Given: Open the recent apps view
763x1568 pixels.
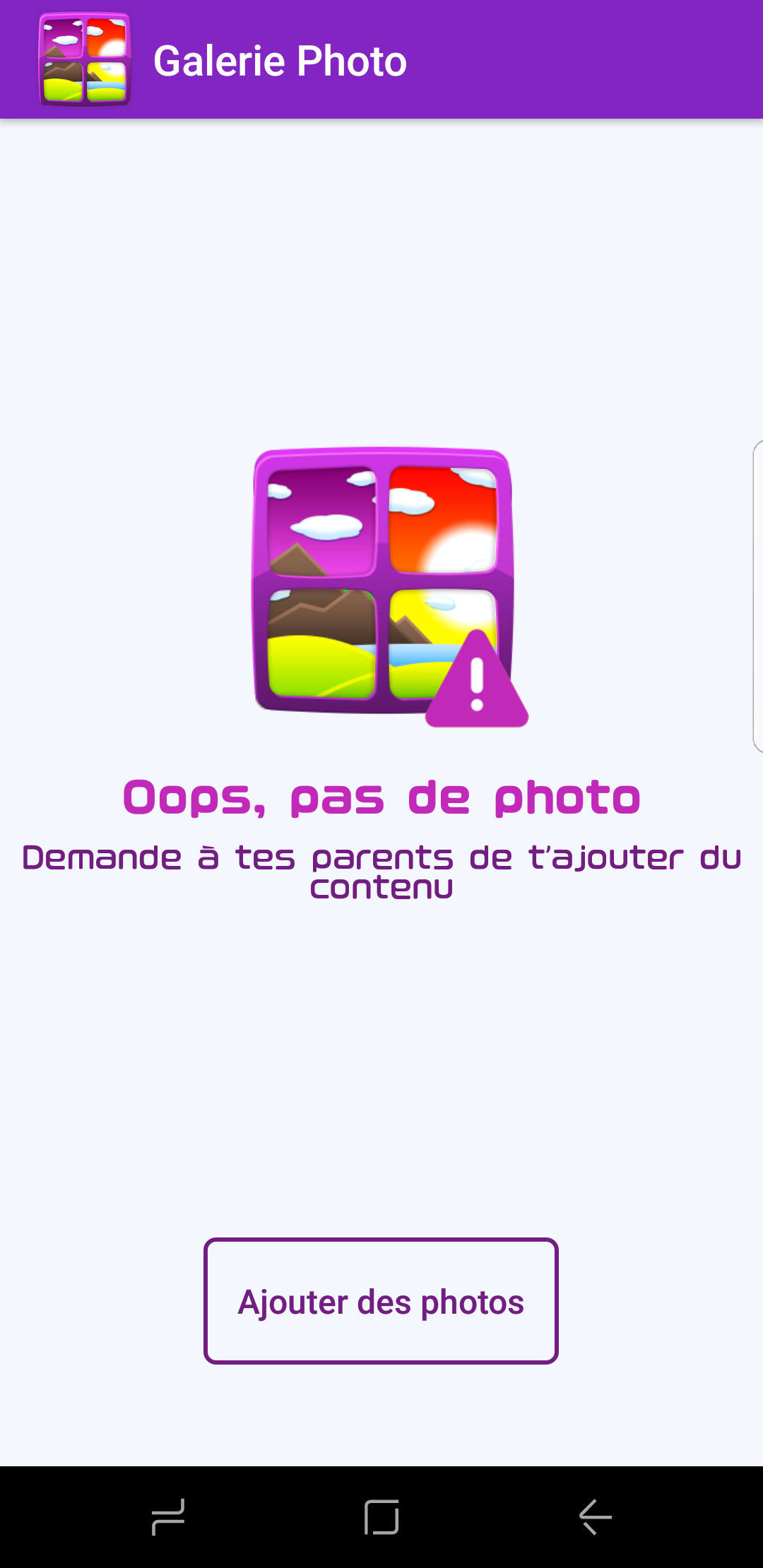Looking at the screenshot, I should coord(168,1516).
